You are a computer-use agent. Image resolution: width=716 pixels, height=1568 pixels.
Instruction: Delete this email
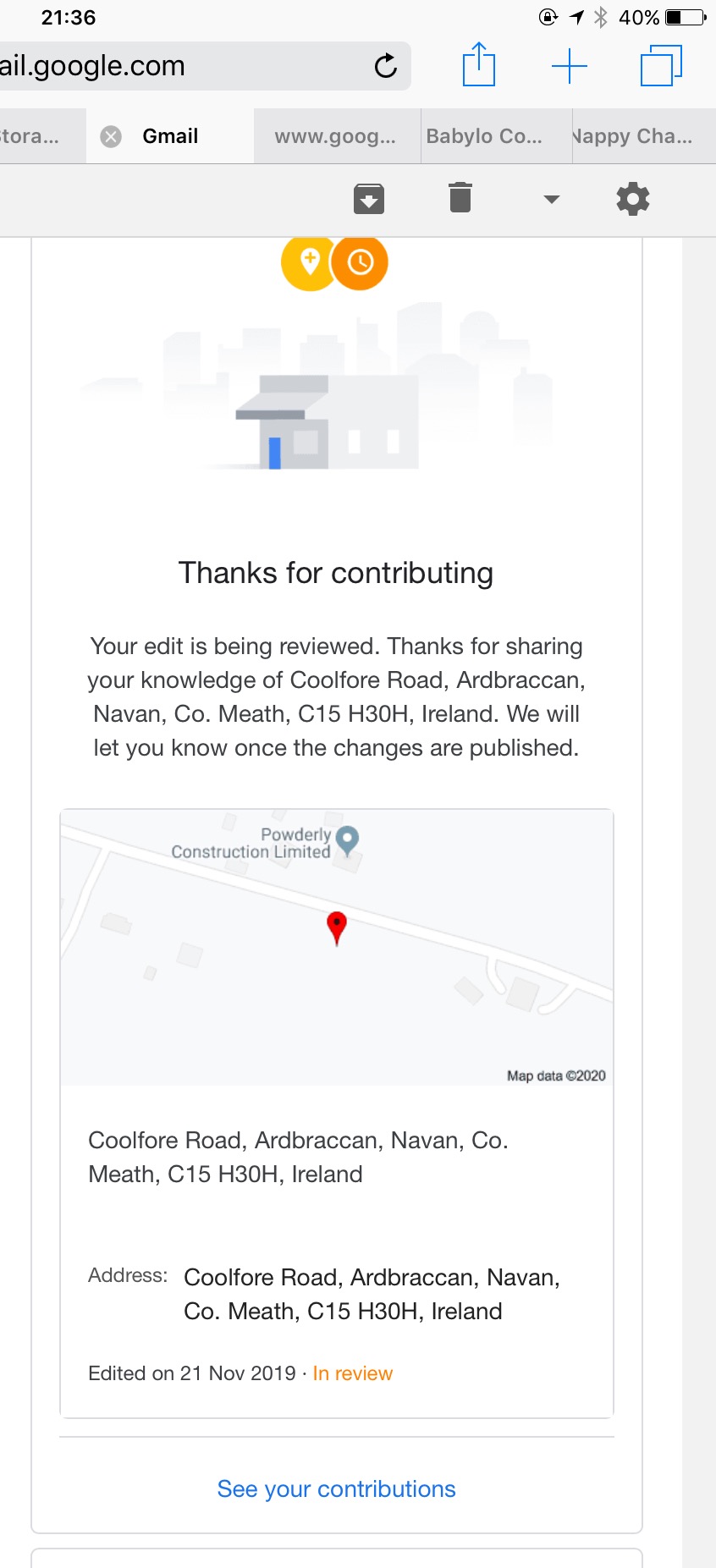[460, 198]
